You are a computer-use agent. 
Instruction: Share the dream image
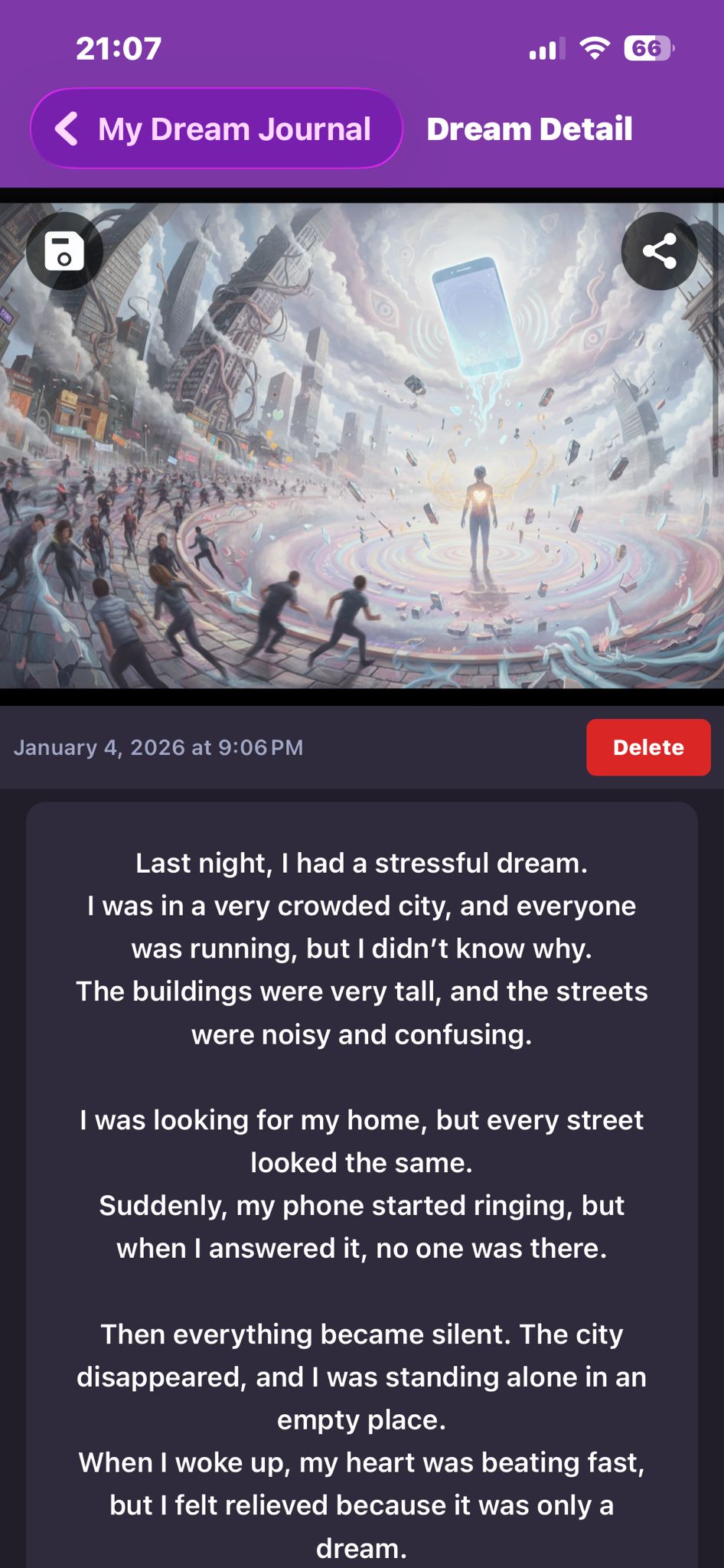pyautogui.click(x=659, y=251)
